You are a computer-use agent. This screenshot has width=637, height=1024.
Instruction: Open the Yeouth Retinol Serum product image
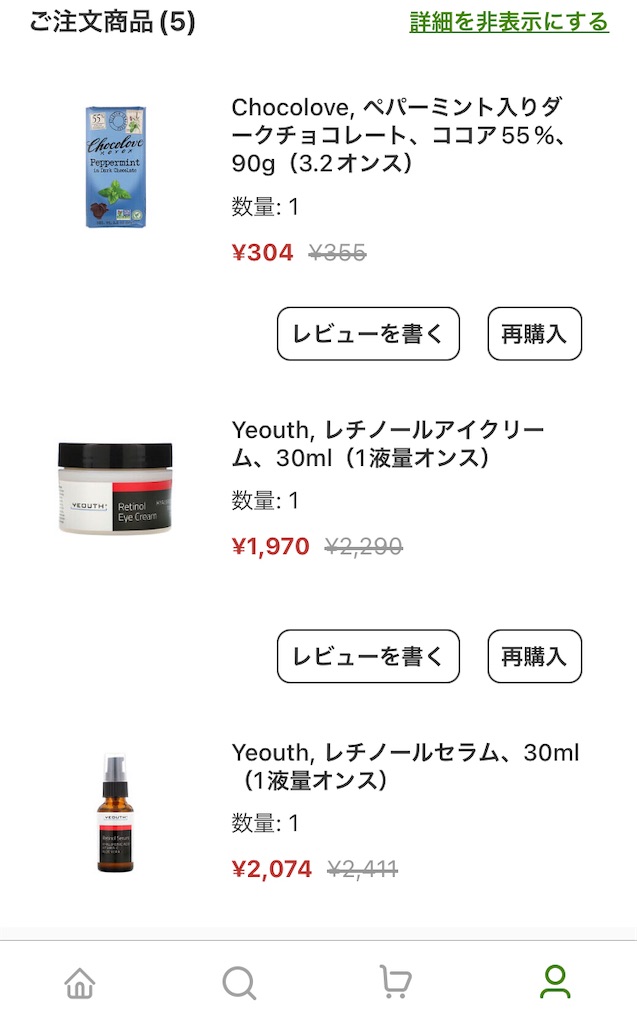[115, 813]
